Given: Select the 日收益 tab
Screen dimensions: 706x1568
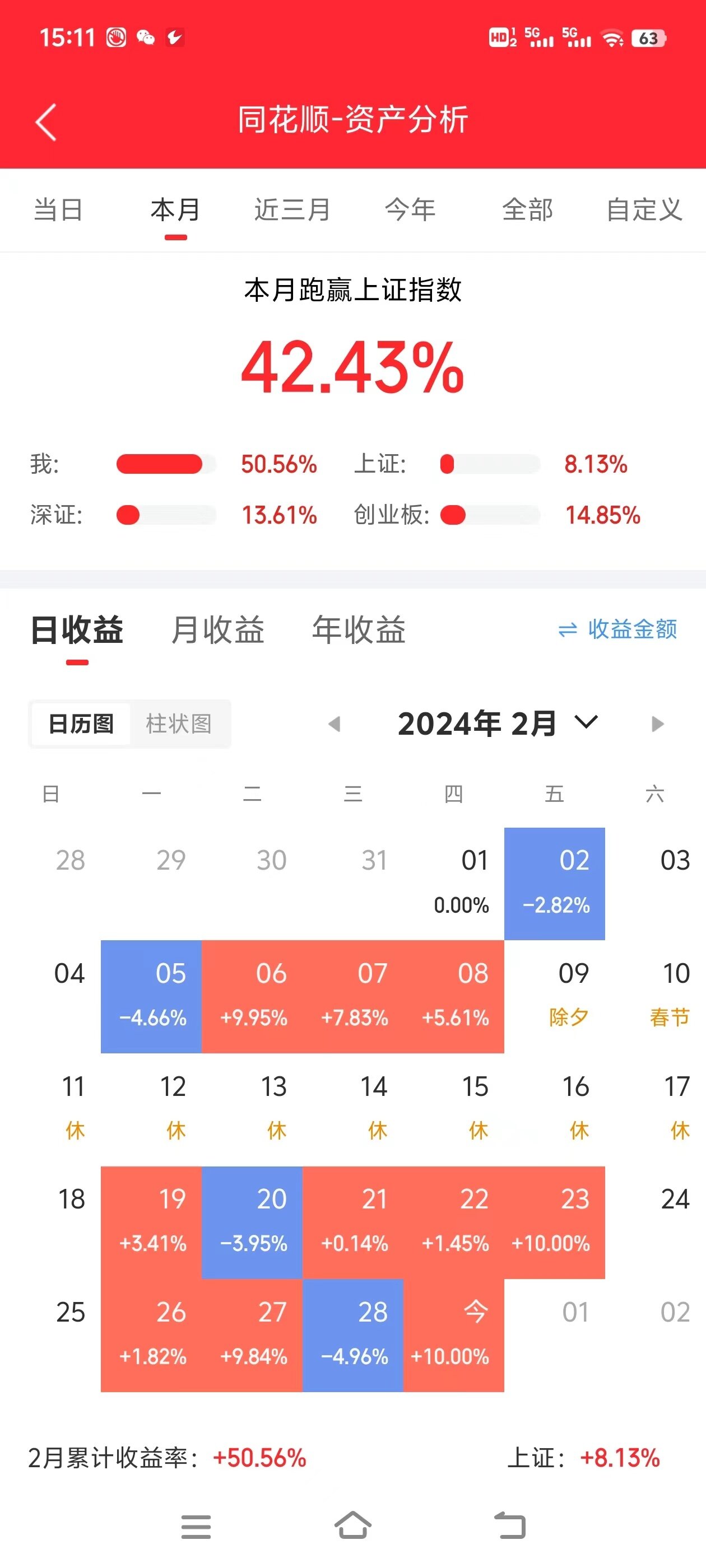Looking at the screenshot, I should (77, 630).
